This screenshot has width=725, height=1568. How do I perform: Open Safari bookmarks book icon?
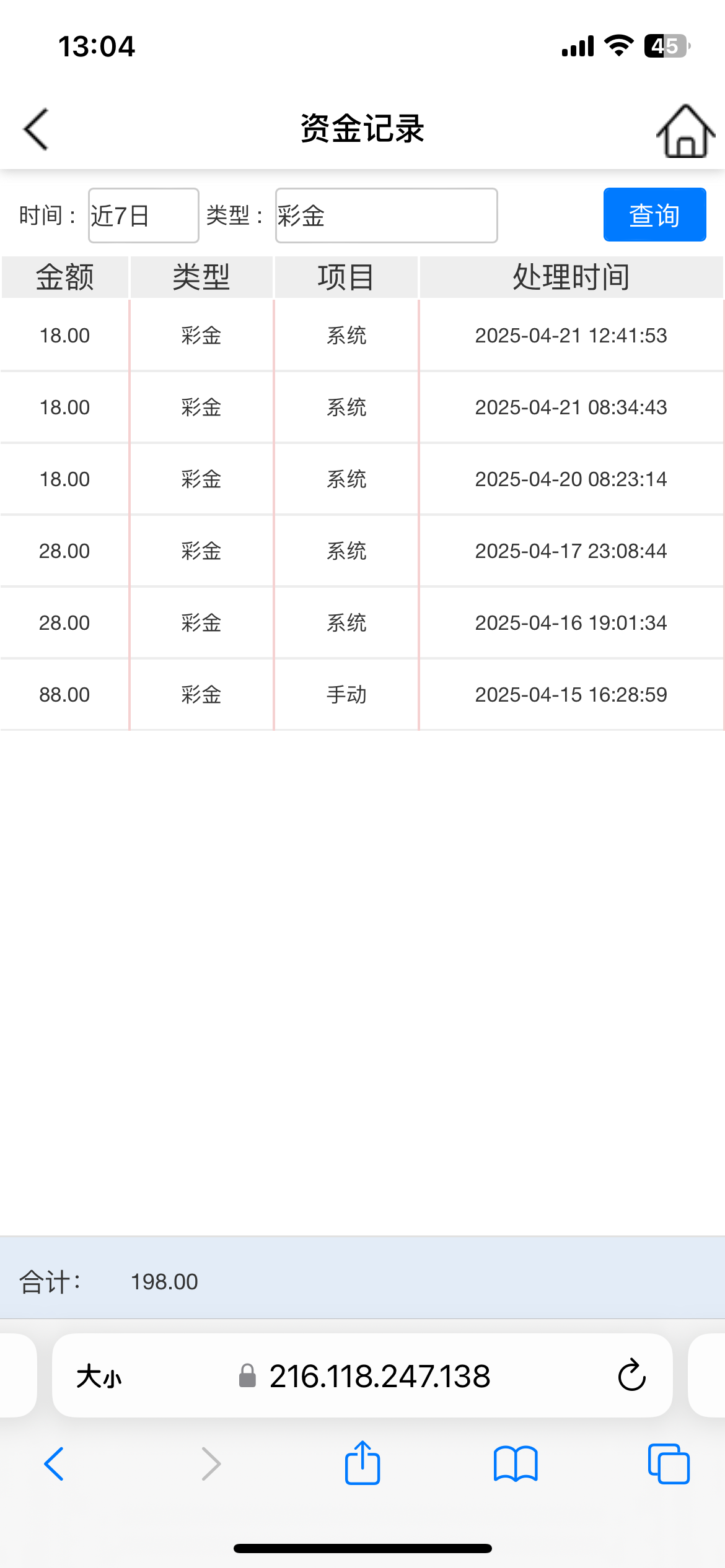point(516,1464)
